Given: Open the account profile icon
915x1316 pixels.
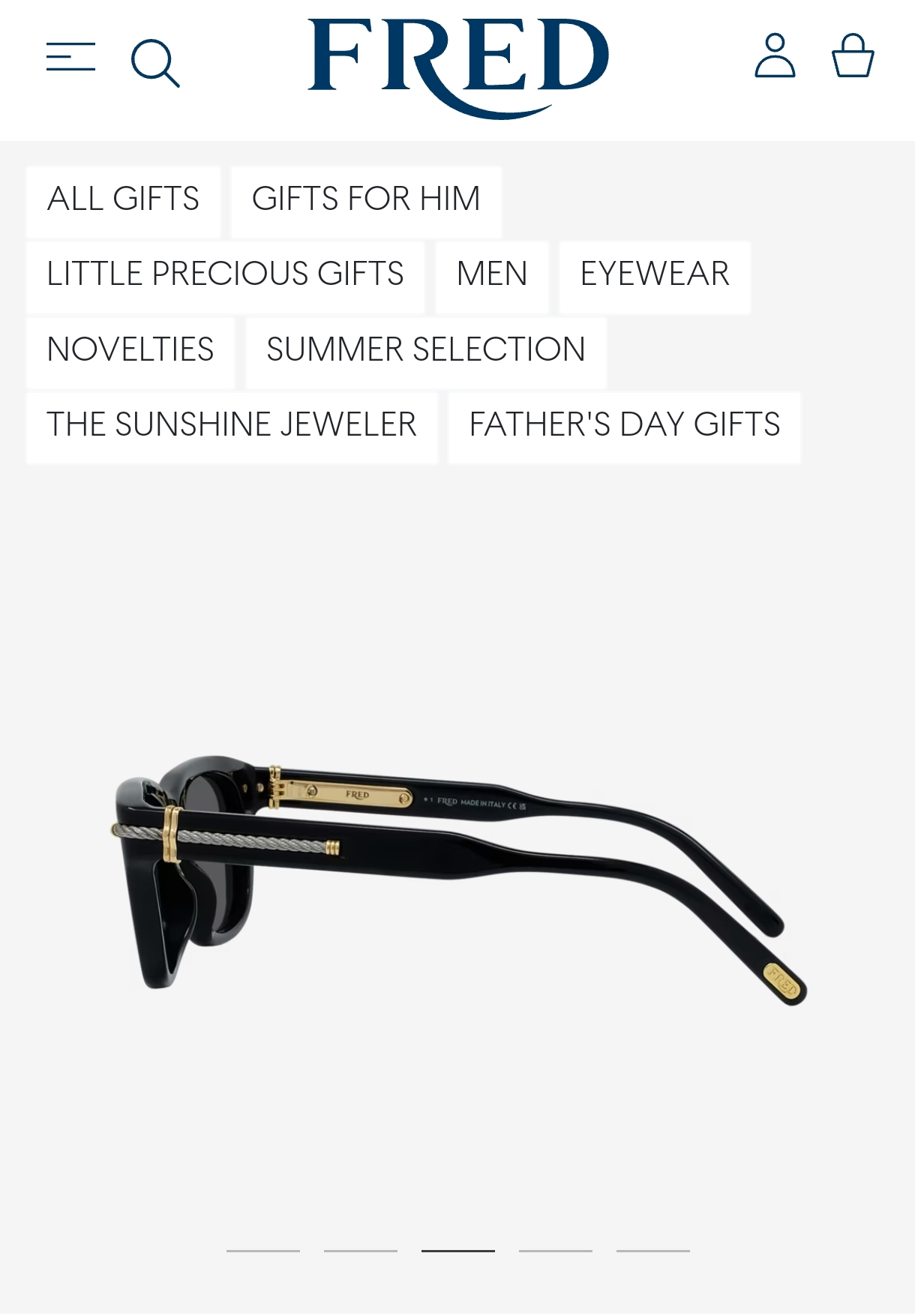Looking at the screenshot, I should (x=775, y=55).
